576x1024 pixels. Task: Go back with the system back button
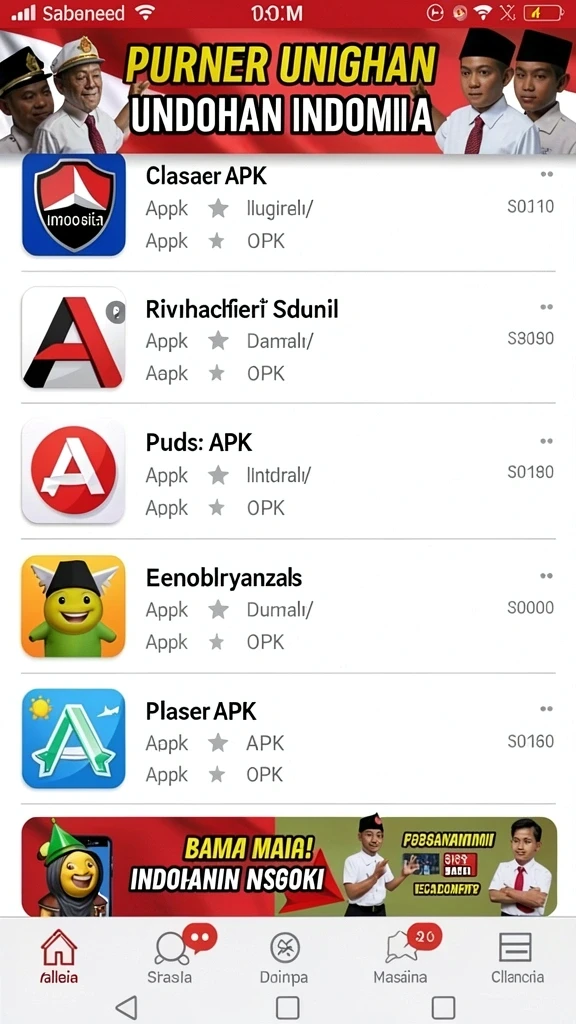127,1007
